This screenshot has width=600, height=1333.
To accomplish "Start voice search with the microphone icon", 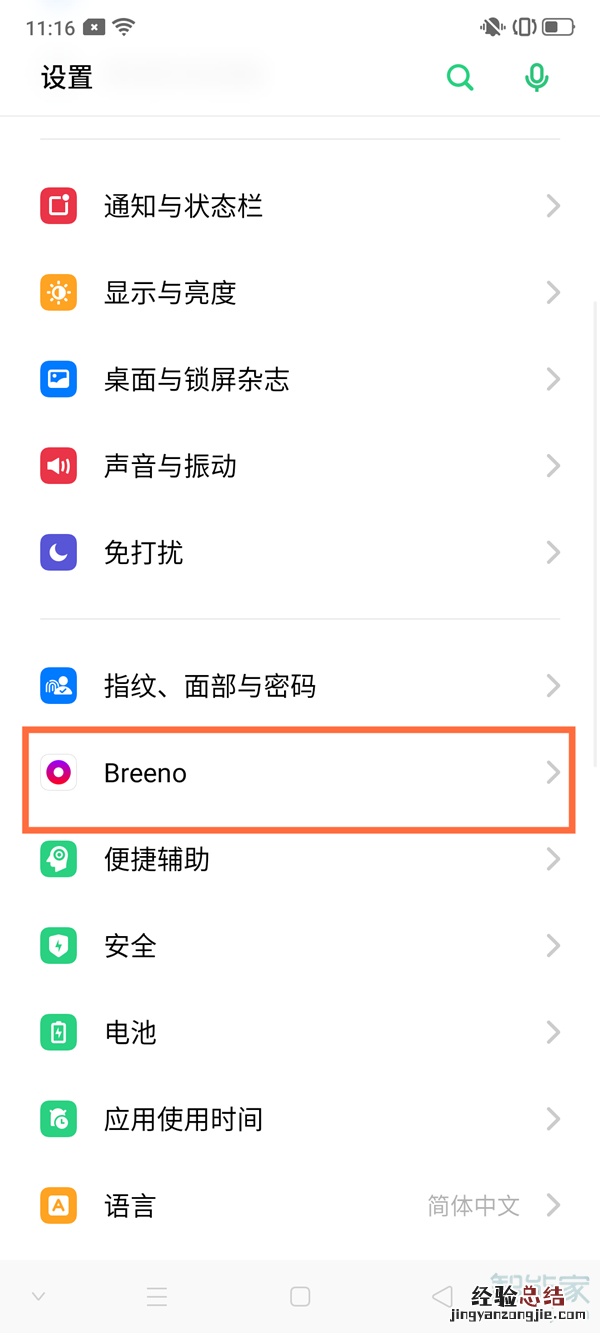I will (x=537, y=77).
